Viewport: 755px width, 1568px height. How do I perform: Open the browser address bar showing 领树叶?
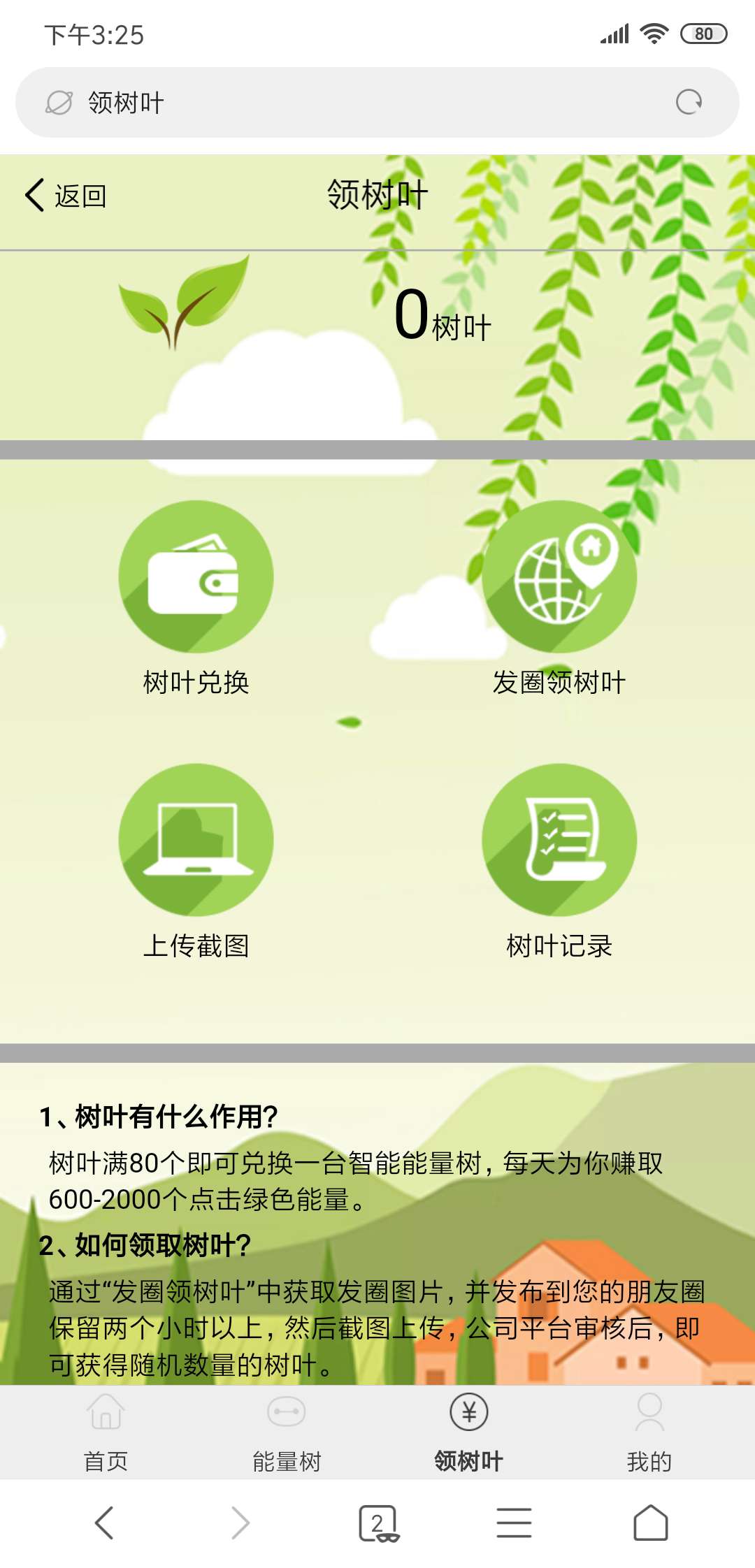[x=350, y=102]
